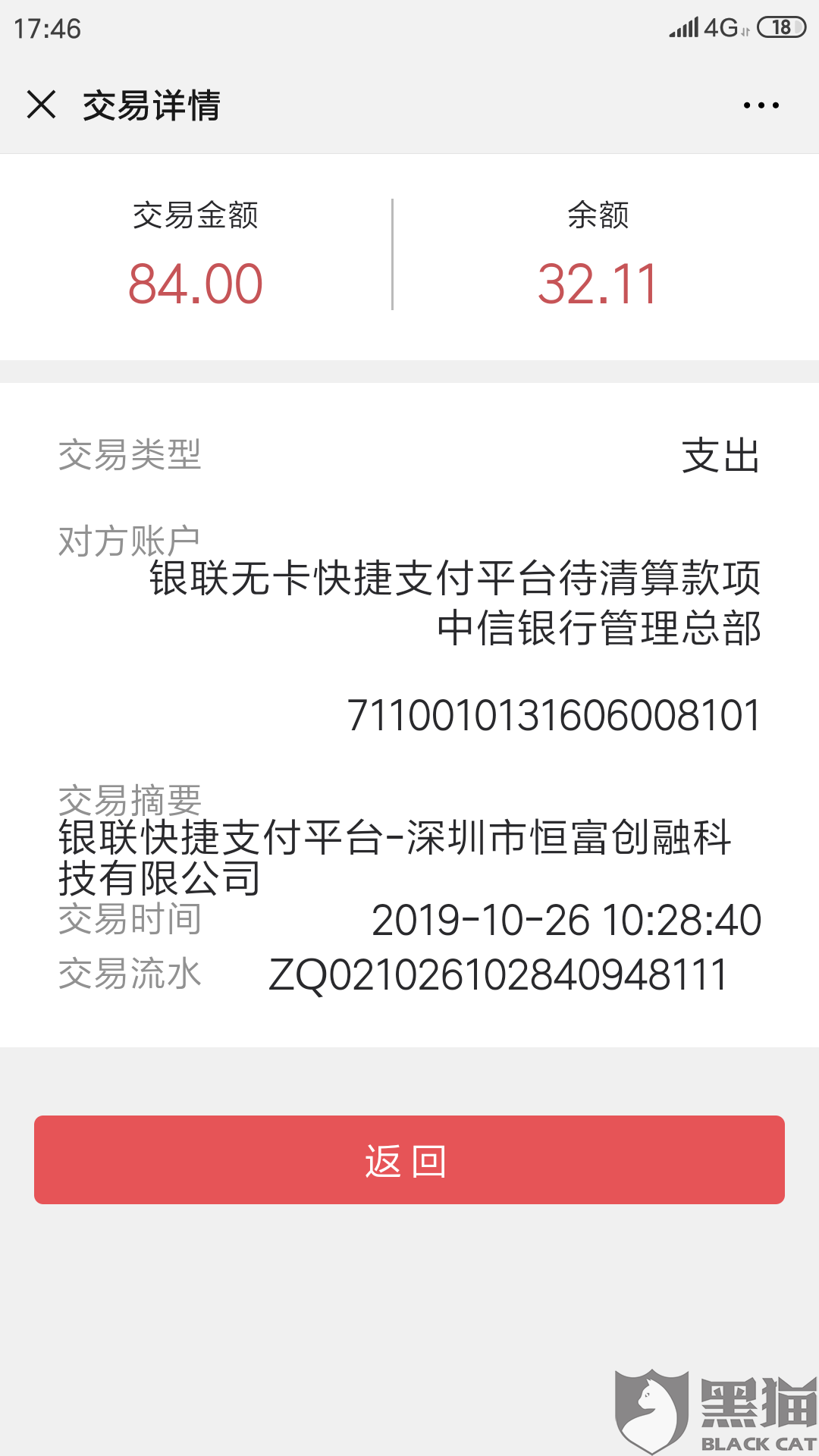Tap the red 返回 button
819x1456 pixels.
click(409, 1159)
